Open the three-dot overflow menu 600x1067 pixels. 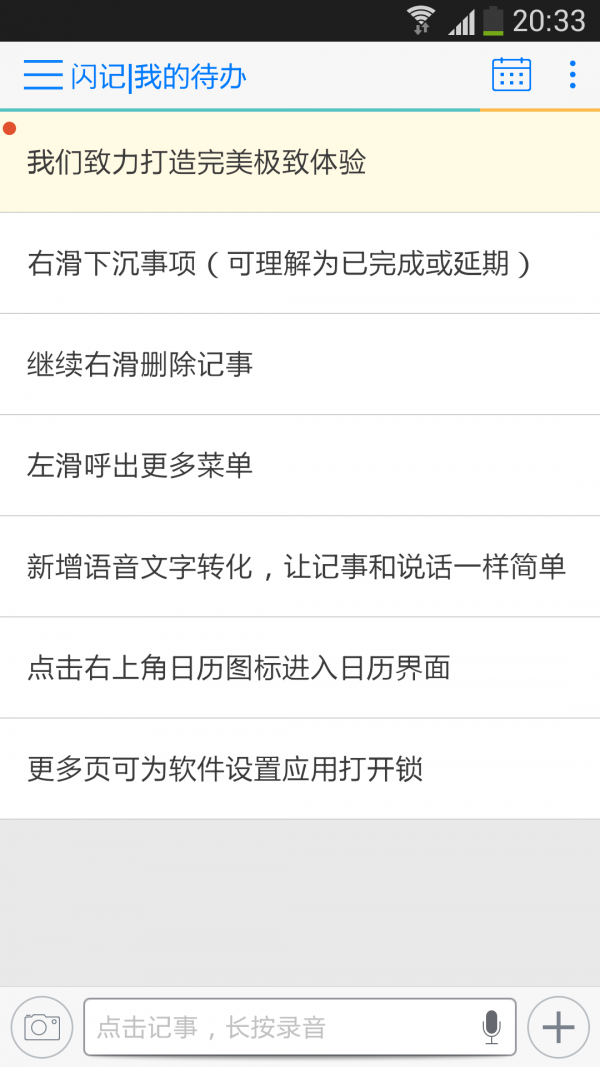pos(572,75)
